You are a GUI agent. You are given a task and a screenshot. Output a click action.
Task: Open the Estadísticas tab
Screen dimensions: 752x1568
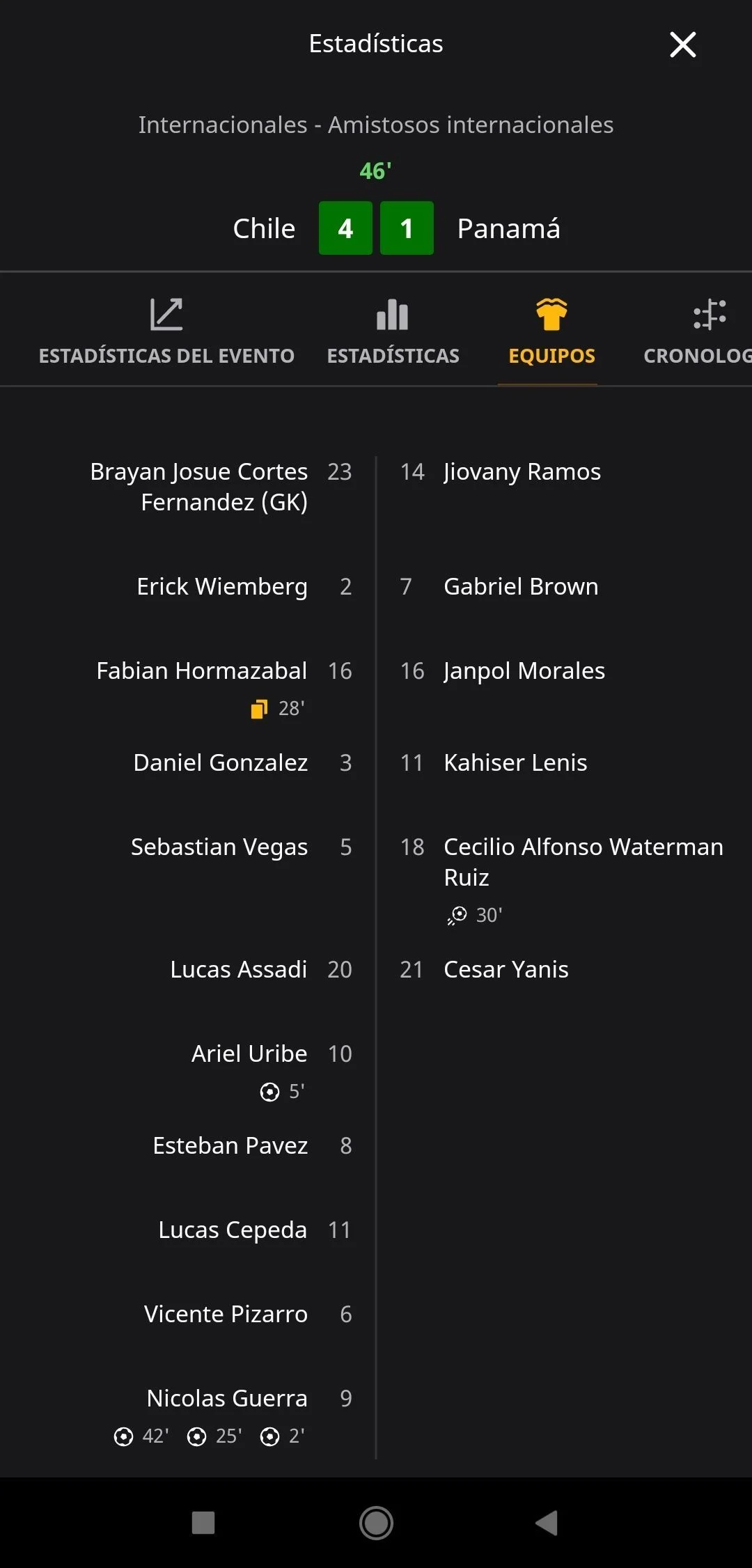(393, 331)
